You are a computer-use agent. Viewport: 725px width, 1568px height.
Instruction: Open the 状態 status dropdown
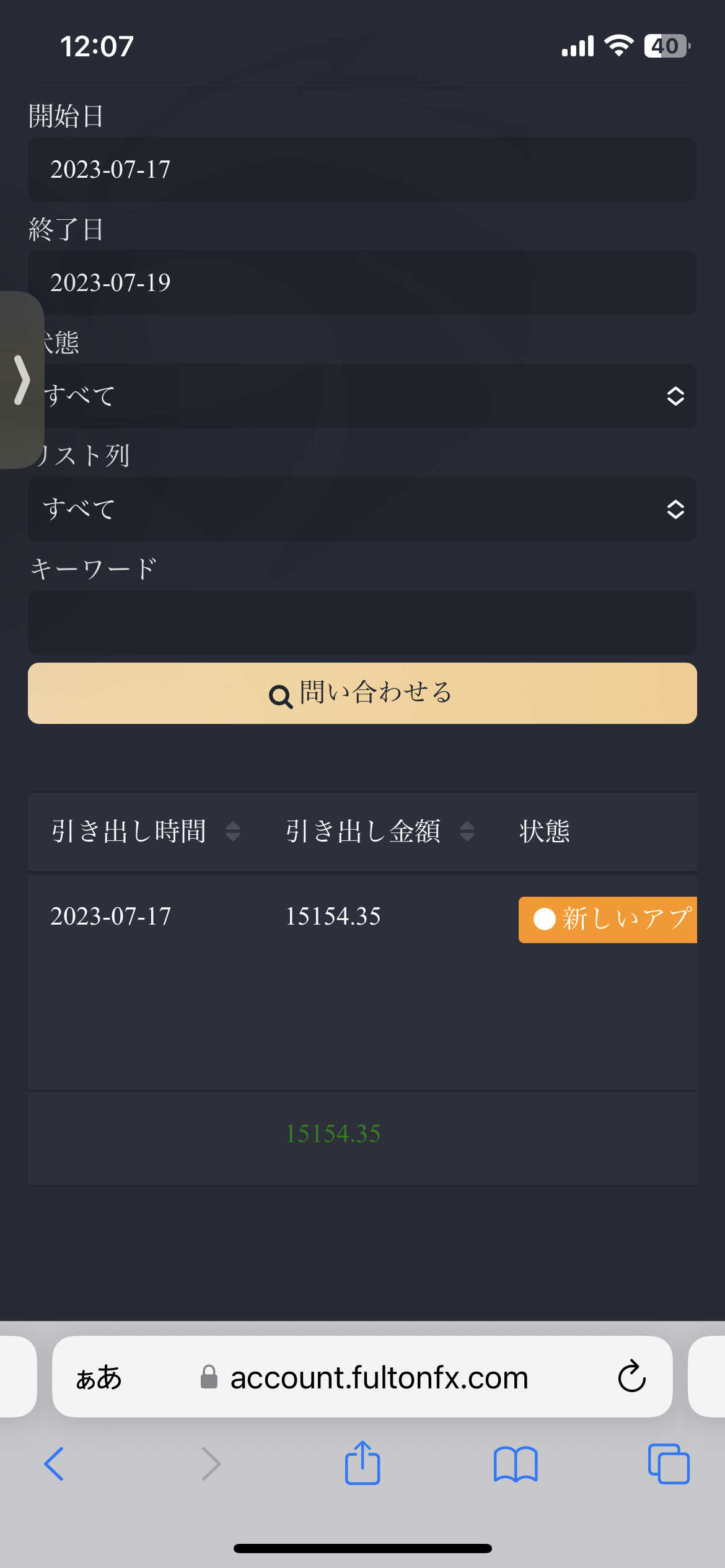pyautogui.click(x=362, y=396)
